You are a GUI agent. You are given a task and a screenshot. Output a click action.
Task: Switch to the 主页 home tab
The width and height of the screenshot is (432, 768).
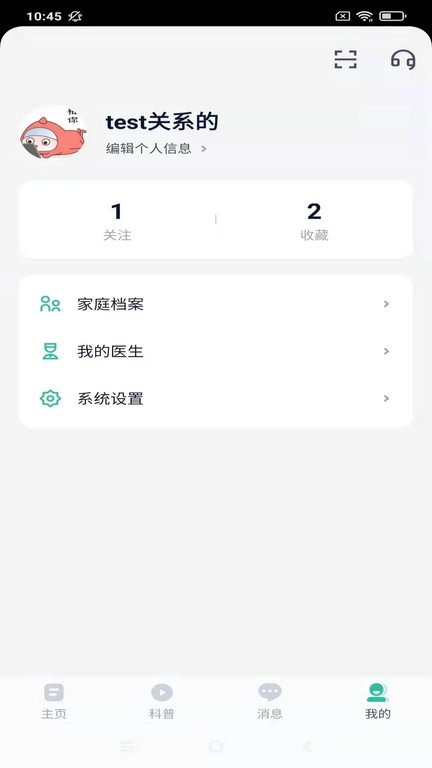(54, 701)
